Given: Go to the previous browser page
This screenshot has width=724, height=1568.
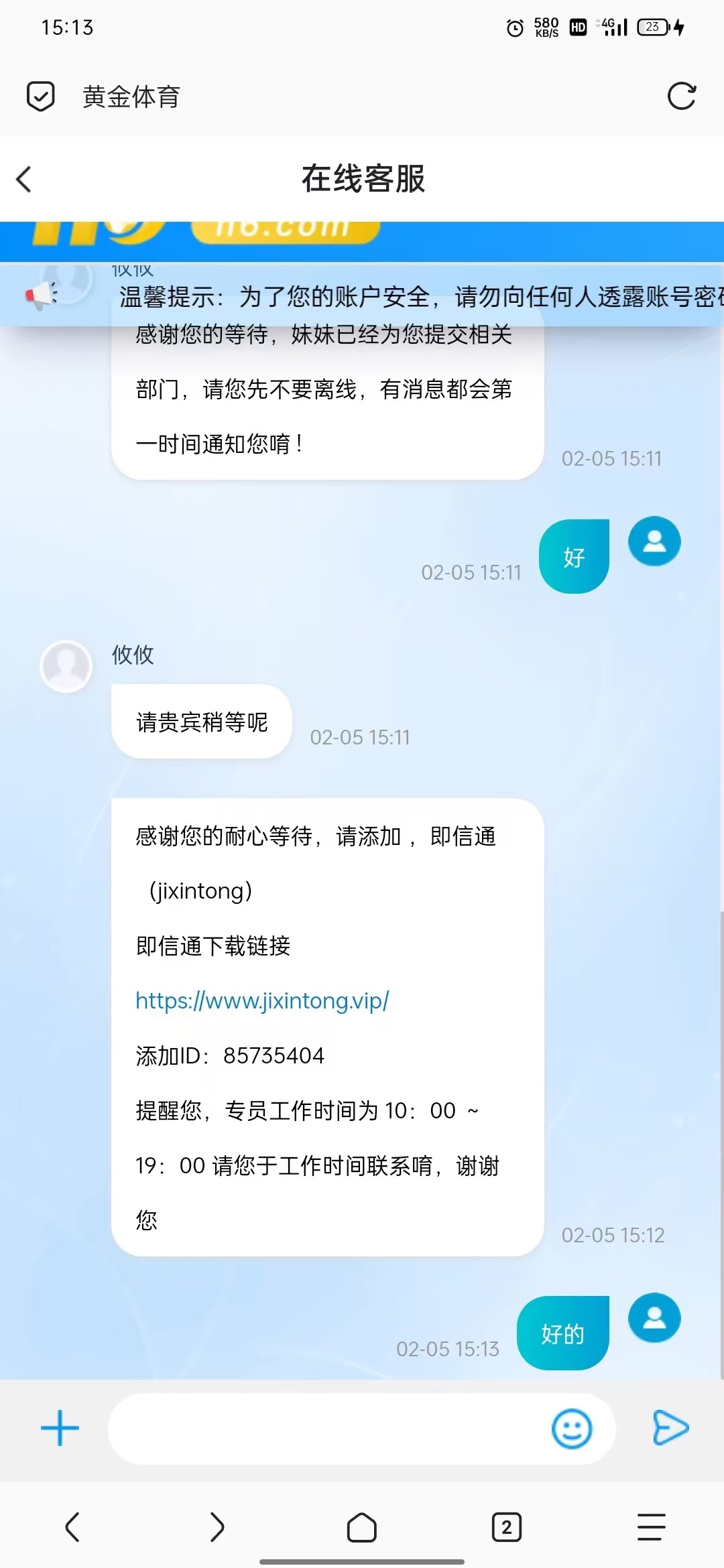Looking at the screenshot, I should (x=72, y=1527).
